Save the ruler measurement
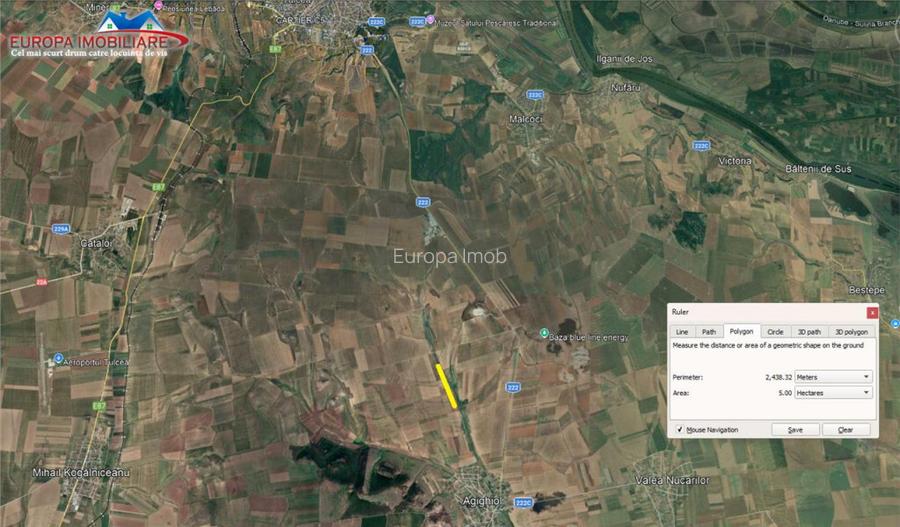The width and height of the screenshot is (900, 527). 795,430
